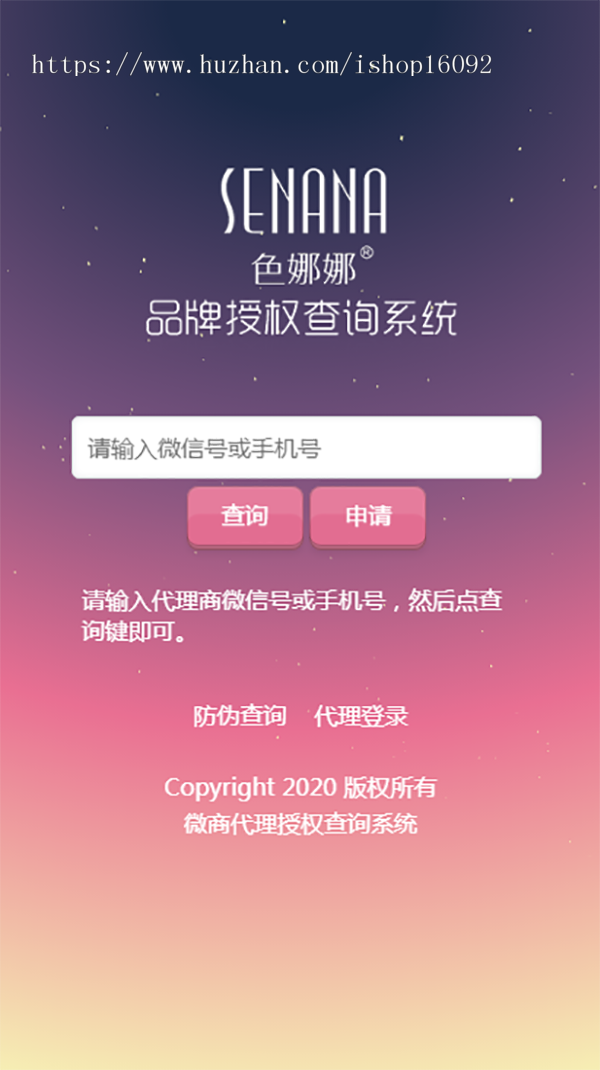
Task: Tap the 查询 query button
Action: (x=245, y=516)
